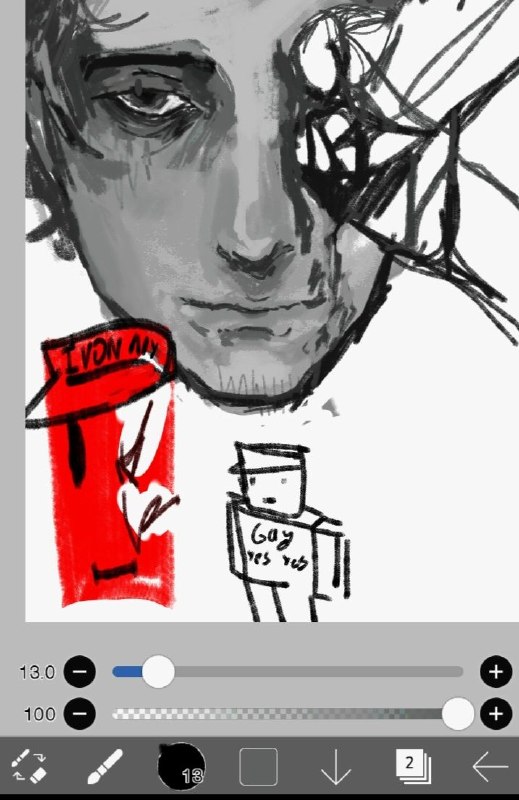Open the brush tool selector
Image resolution: width=519 pixels, height=800 pixels.
click(105, 766)
